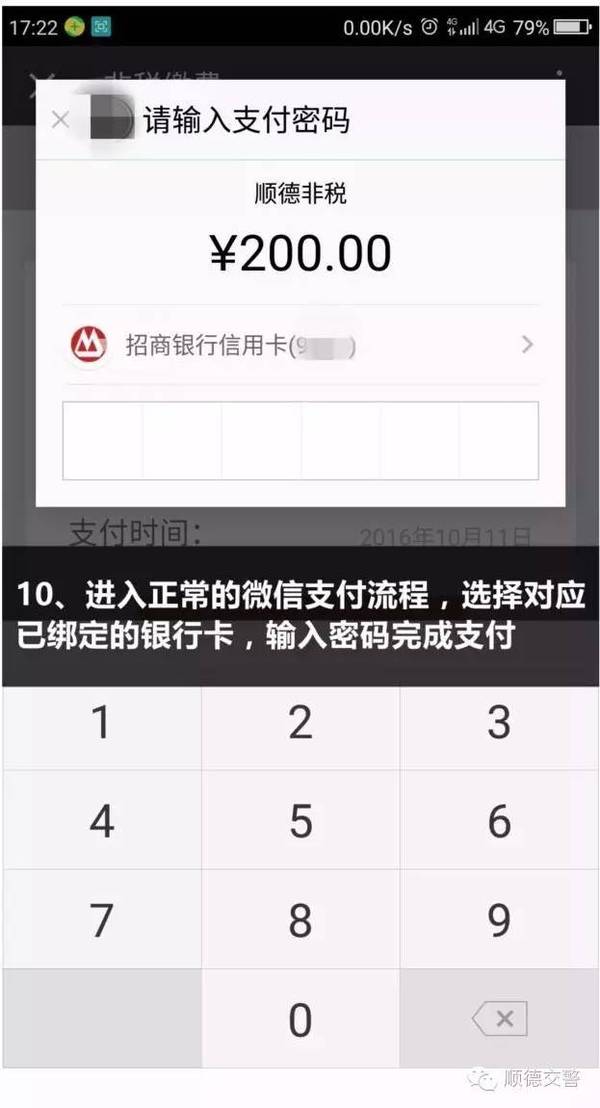Enter digit 1 on the keypad
Image resolution: width=600 pixels, height=1108 pixels.
(x=101, y=722)
